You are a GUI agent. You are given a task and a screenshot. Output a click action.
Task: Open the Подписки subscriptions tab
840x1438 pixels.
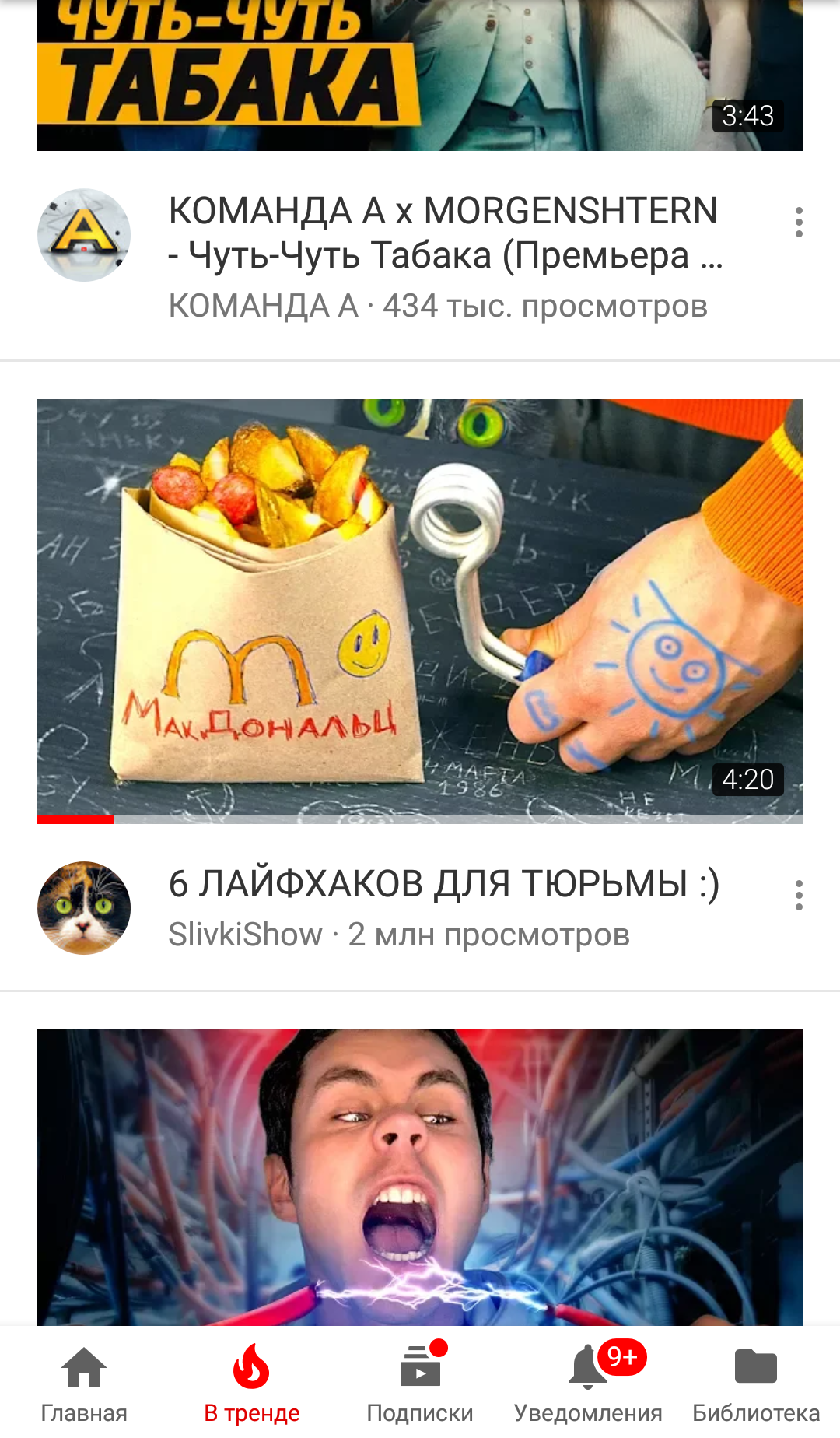[420, 1385]
